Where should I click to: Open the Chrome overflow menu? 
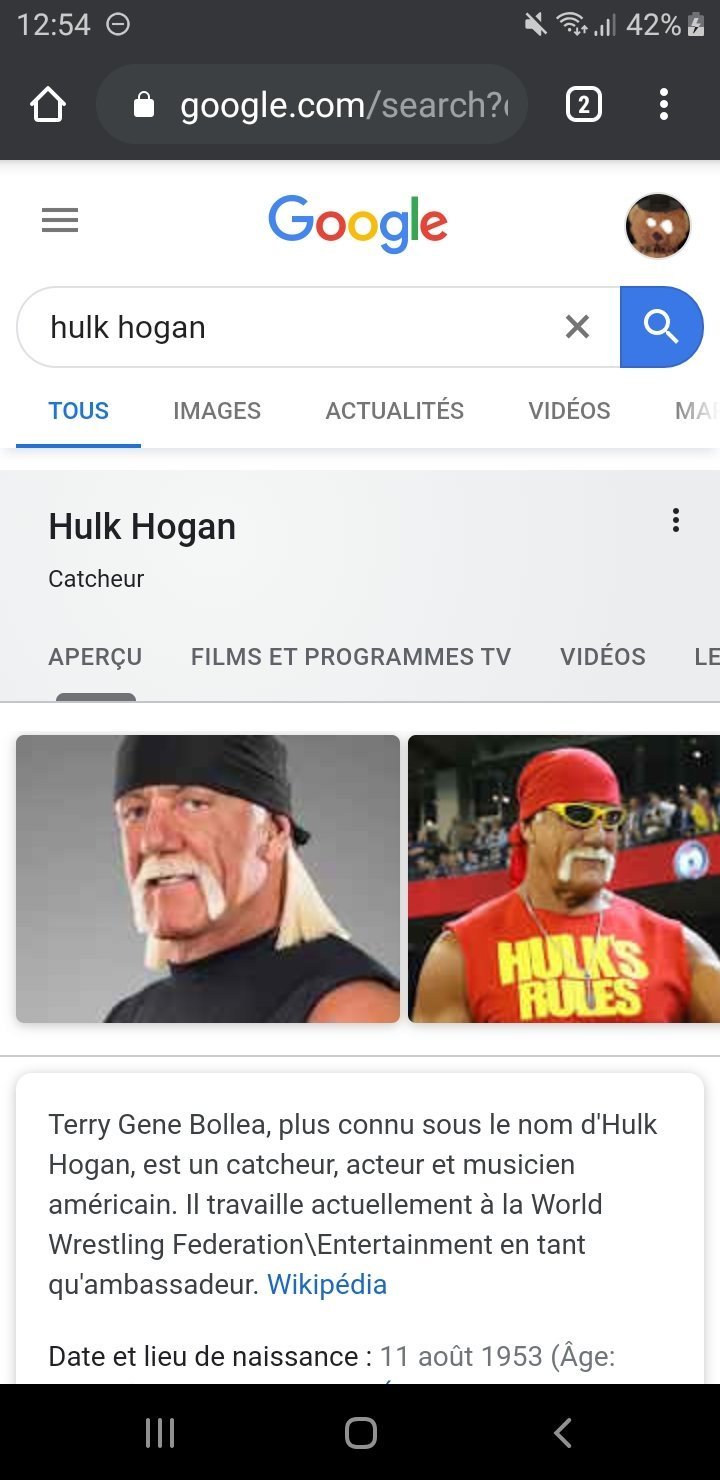point(664,104)
